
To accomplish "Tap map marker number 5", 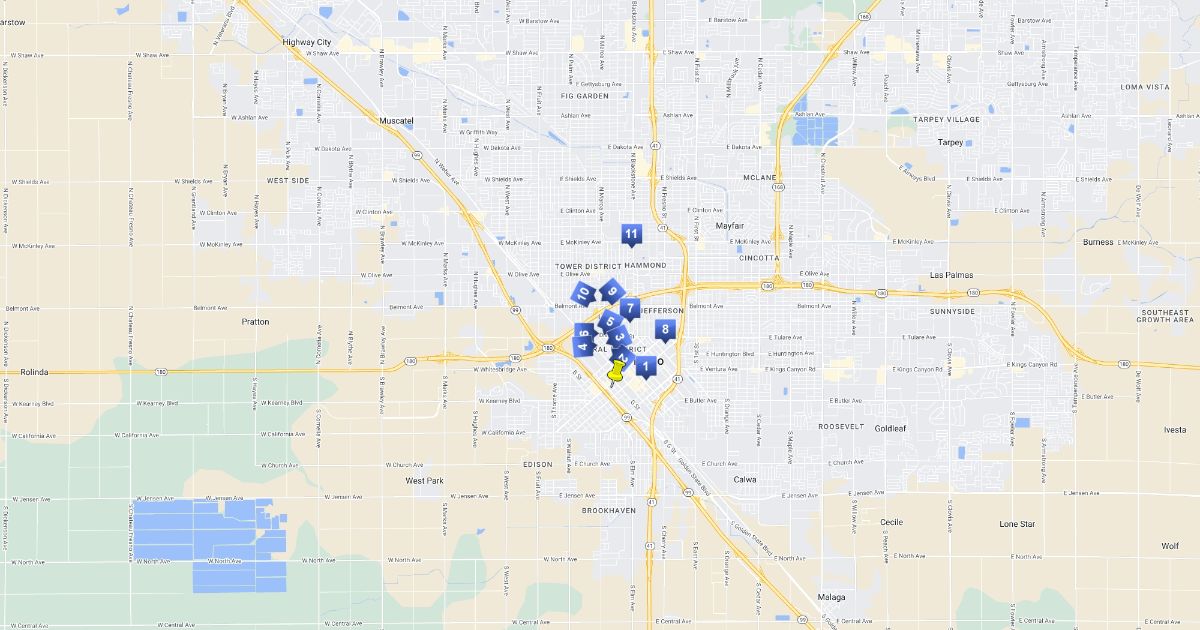I will click(608, 322).
